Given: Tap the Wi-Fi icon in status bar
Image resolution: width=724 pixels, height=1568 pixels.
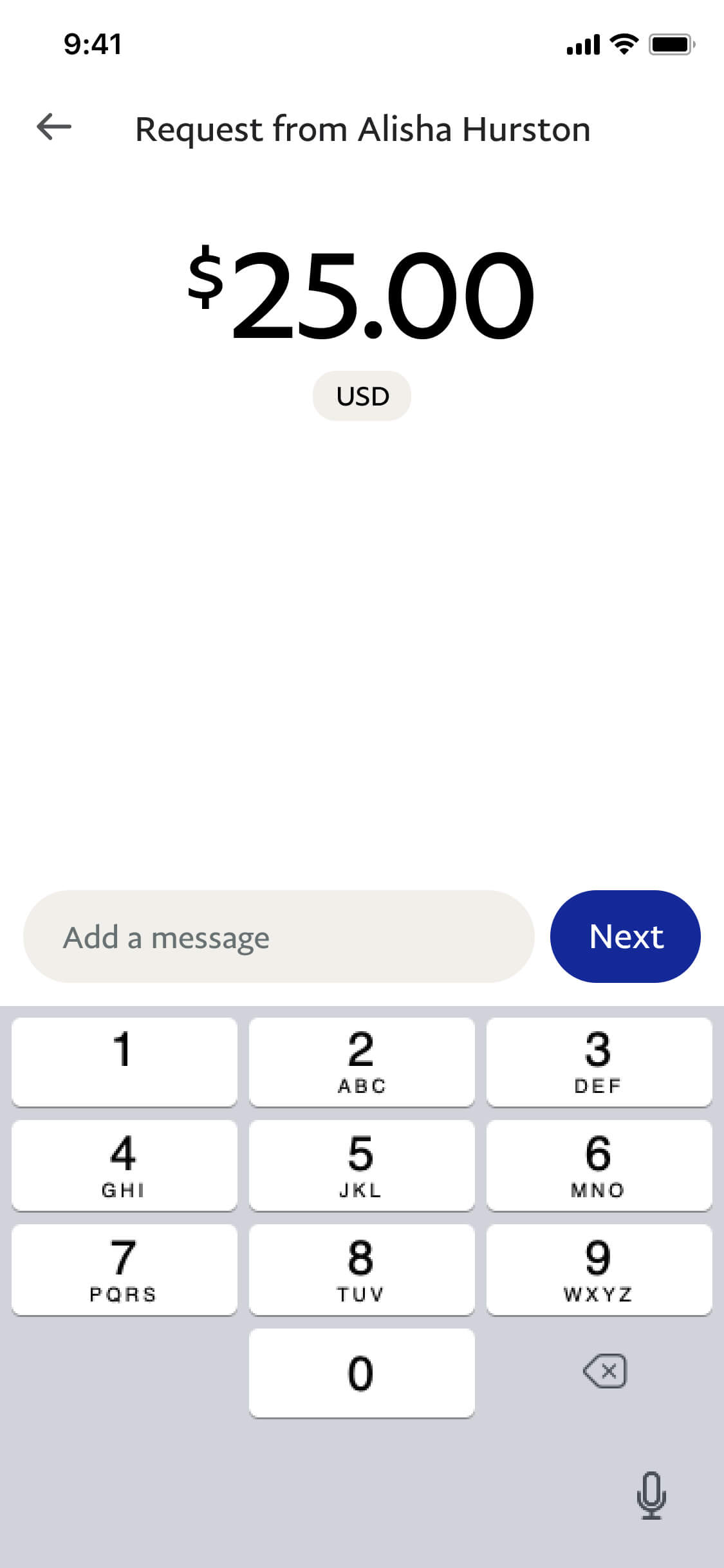Looking at the screenshot, I should pos(622,44).
